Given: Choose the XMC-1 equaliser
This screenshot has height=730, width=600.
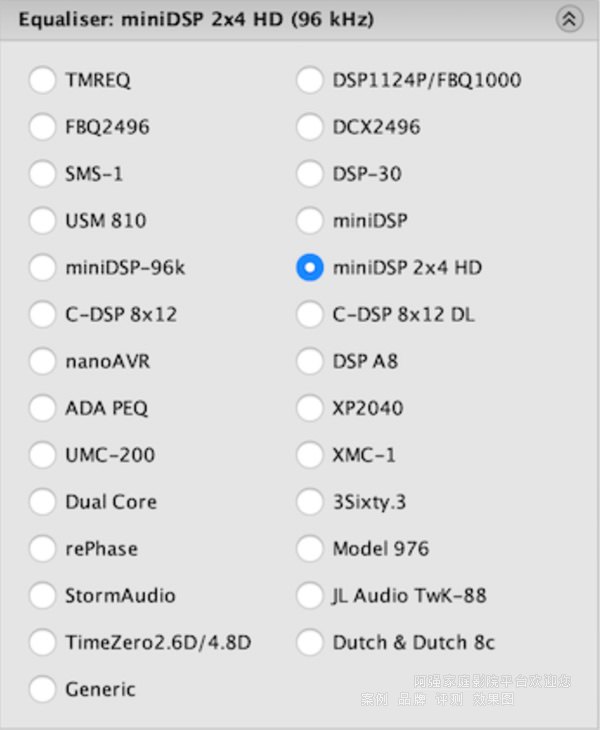Looking at the screenshot, I should pyautogui.click(x=310, y=455).
